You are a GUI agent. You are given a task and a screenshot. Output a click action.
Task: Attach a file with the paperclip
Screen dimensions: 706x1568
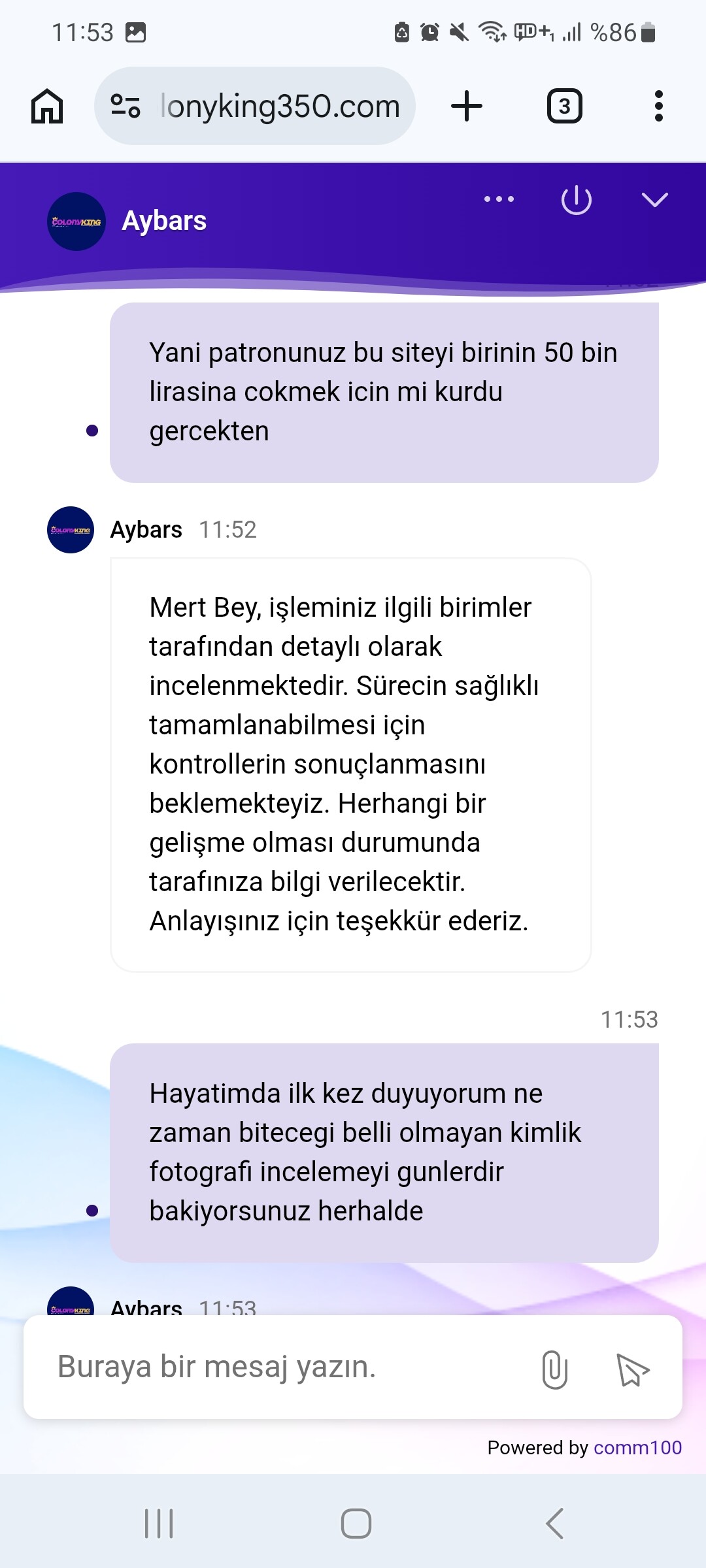[x=554, y=1369]
